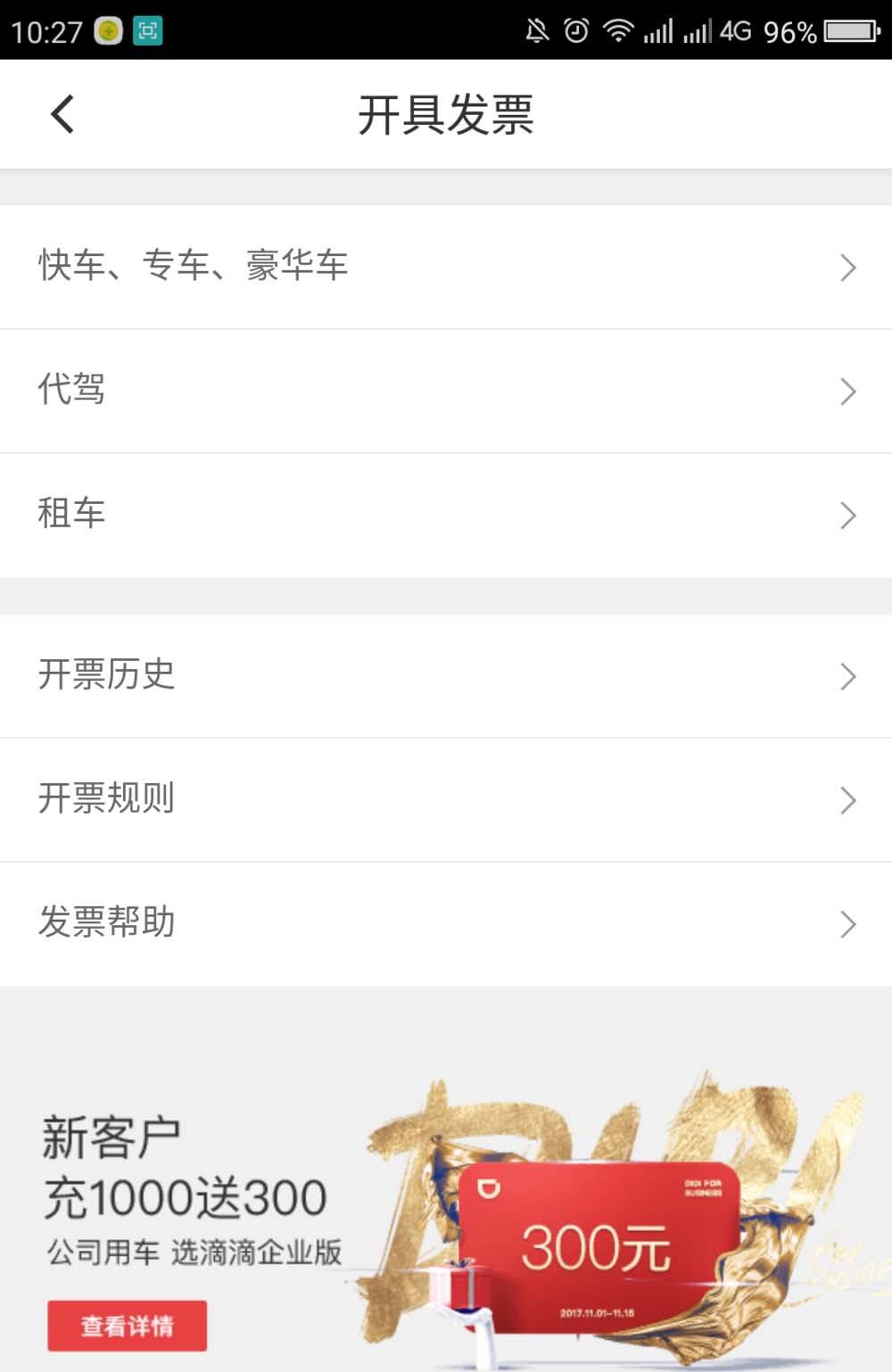Tap the back arrow on 开具发票 page
Viewport: 892px width, 1372px height.
pyautogui.click(x=61, y=114)
